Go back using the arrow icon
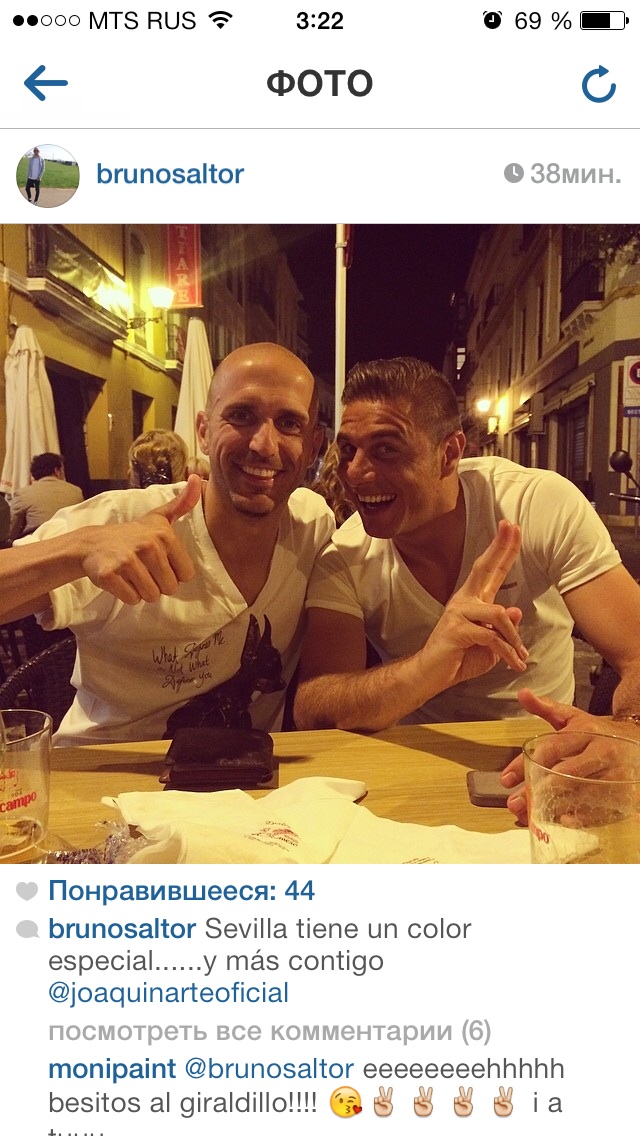640x1136 pixels. coord(45,84)
